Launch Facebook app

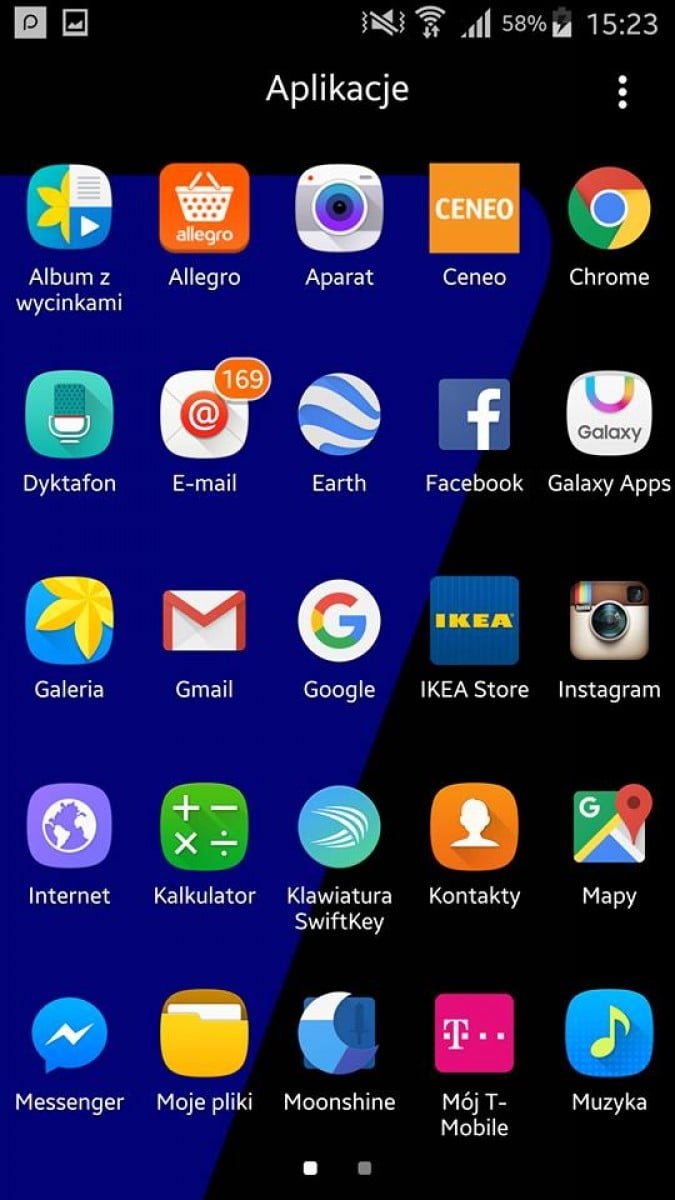(x=474, y=415)
